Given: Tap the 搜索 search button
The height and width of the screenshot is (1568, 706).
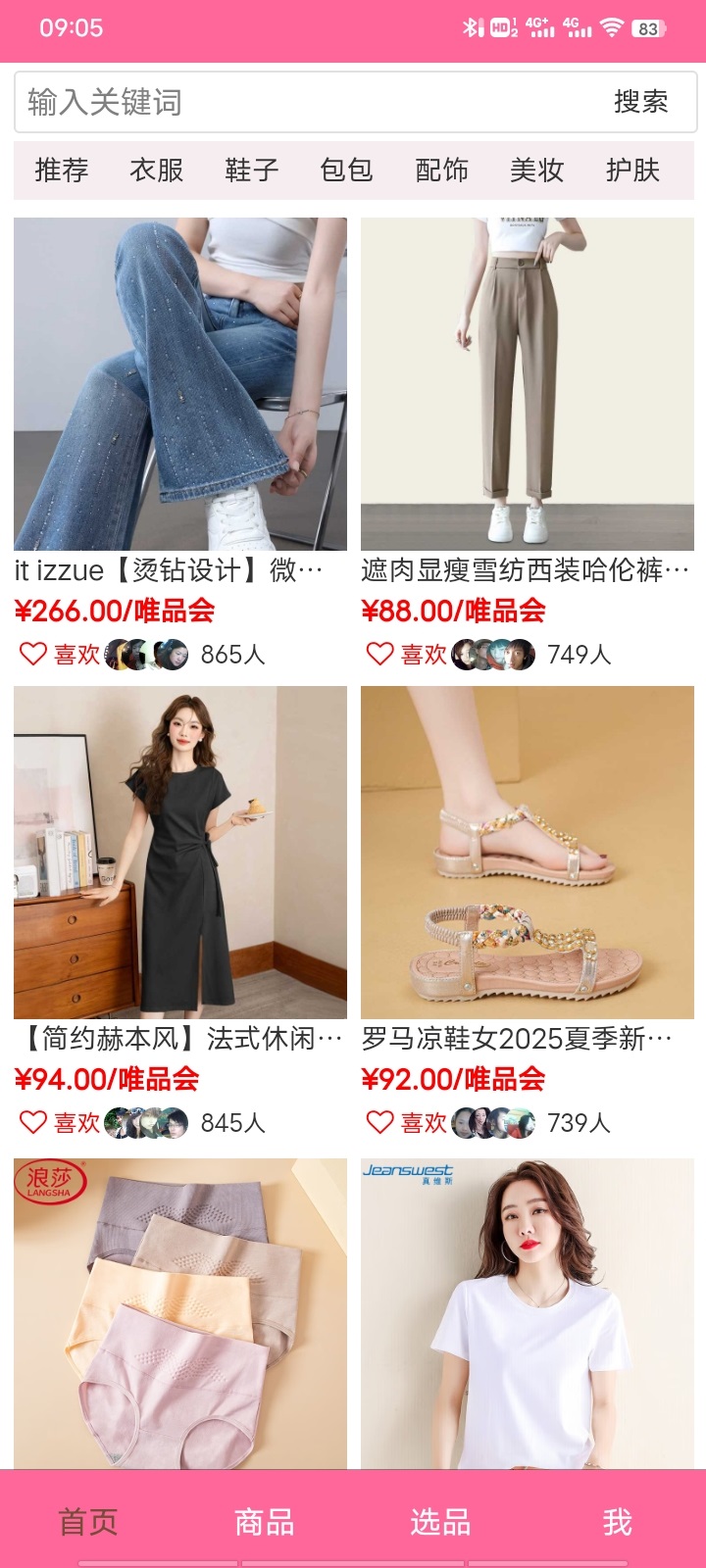Looking at the screenshot, I should (640, 101).
